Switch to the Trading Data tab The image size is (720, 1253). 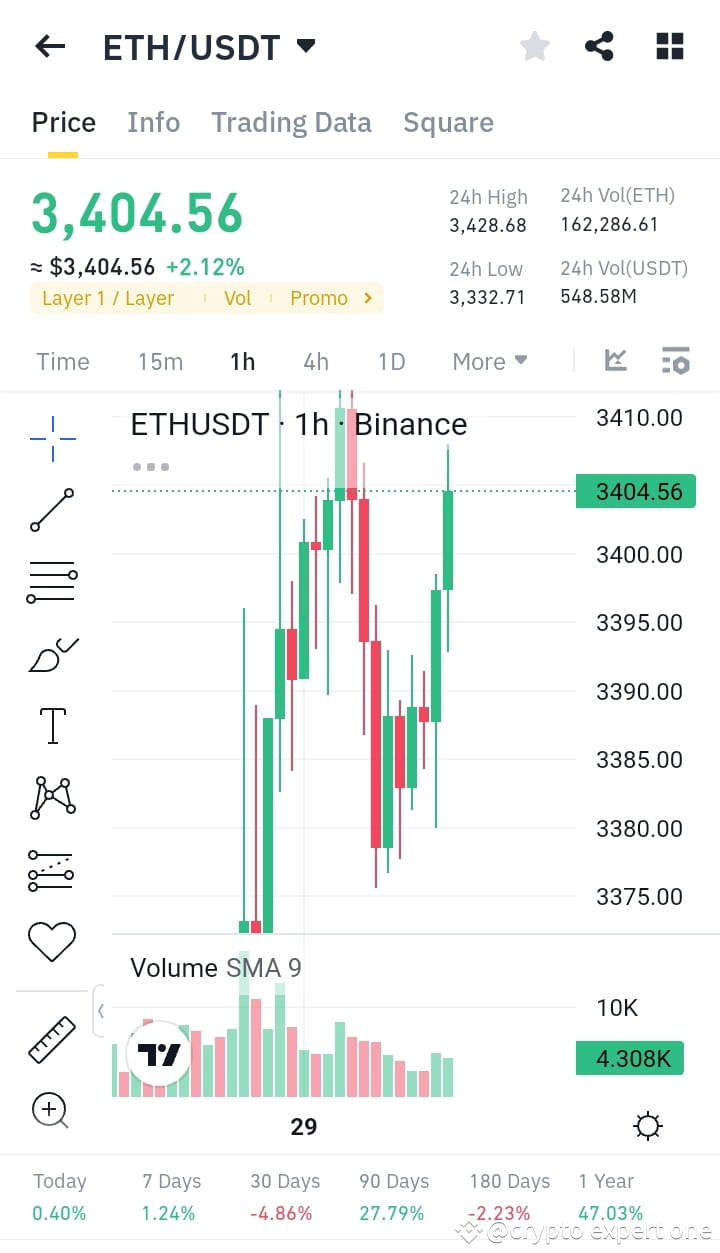click(x=291, y=122)
